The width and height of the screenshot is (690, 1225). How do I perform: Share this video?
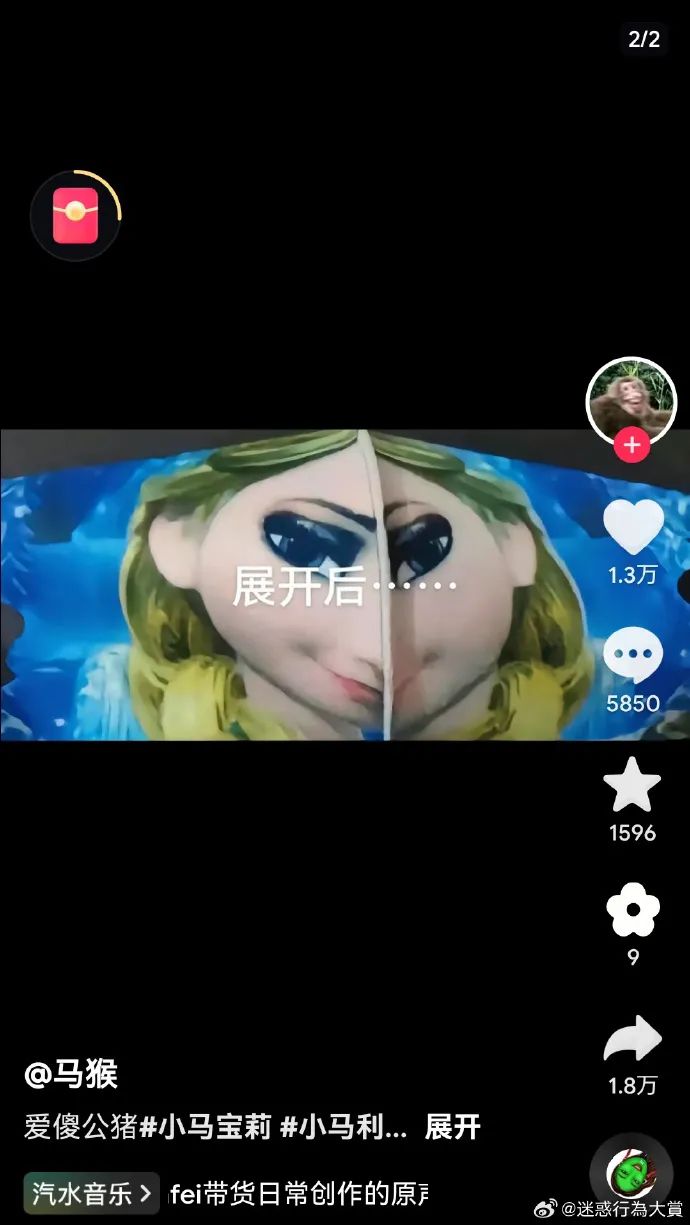tap(632, 1040)
